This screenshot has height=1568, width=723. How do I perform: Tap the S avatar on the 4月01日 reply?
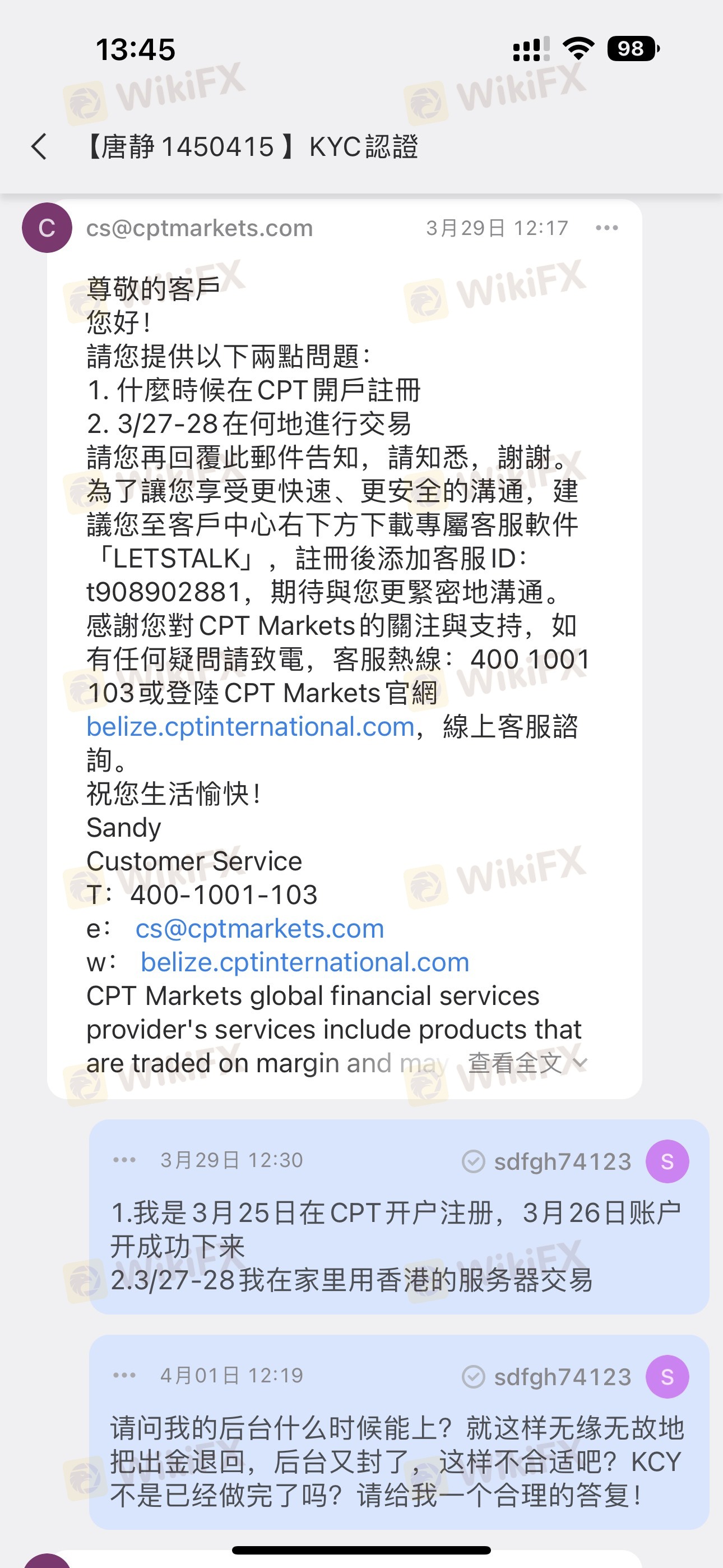pos(667,1376)
